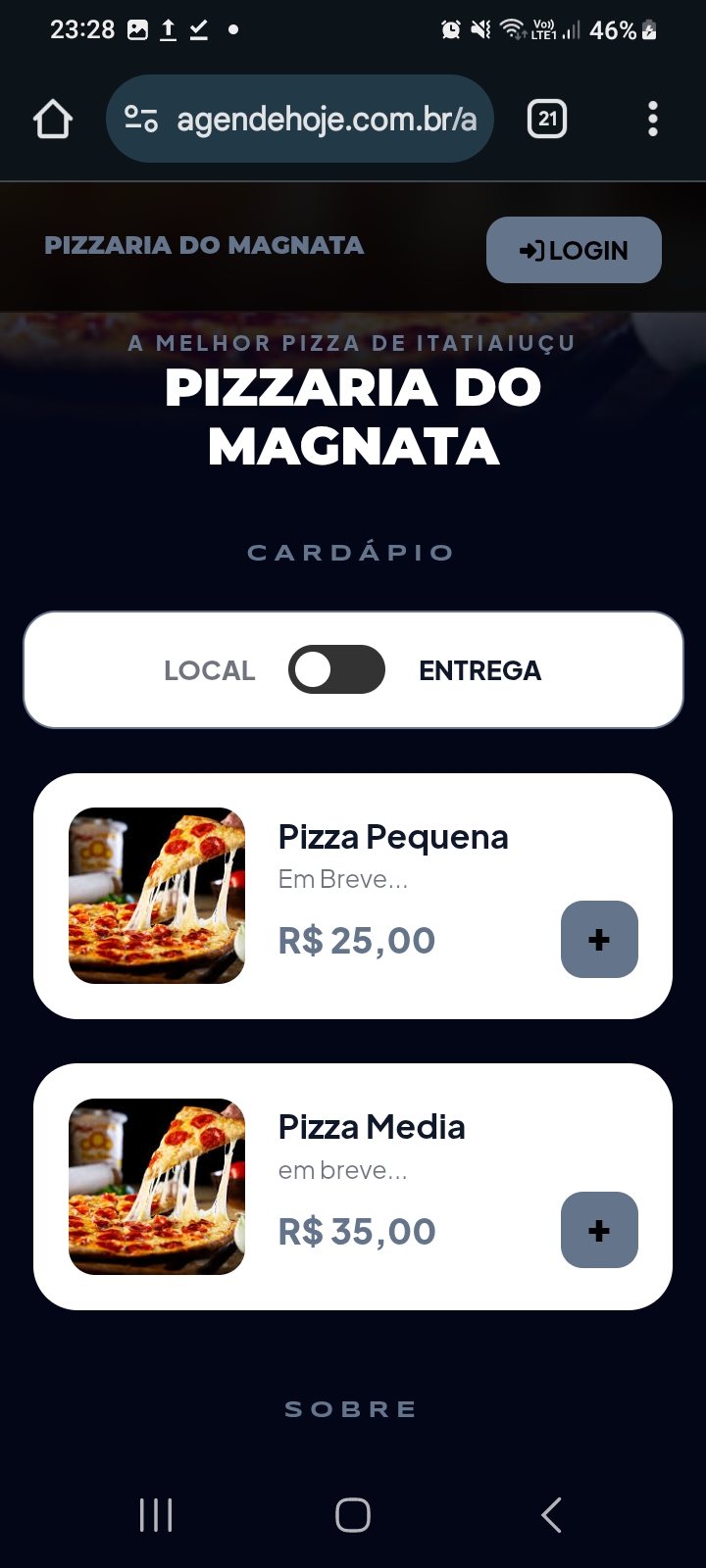Open the Pizza Pequena card
706x1568 pixels.
[x=392, y=838]
